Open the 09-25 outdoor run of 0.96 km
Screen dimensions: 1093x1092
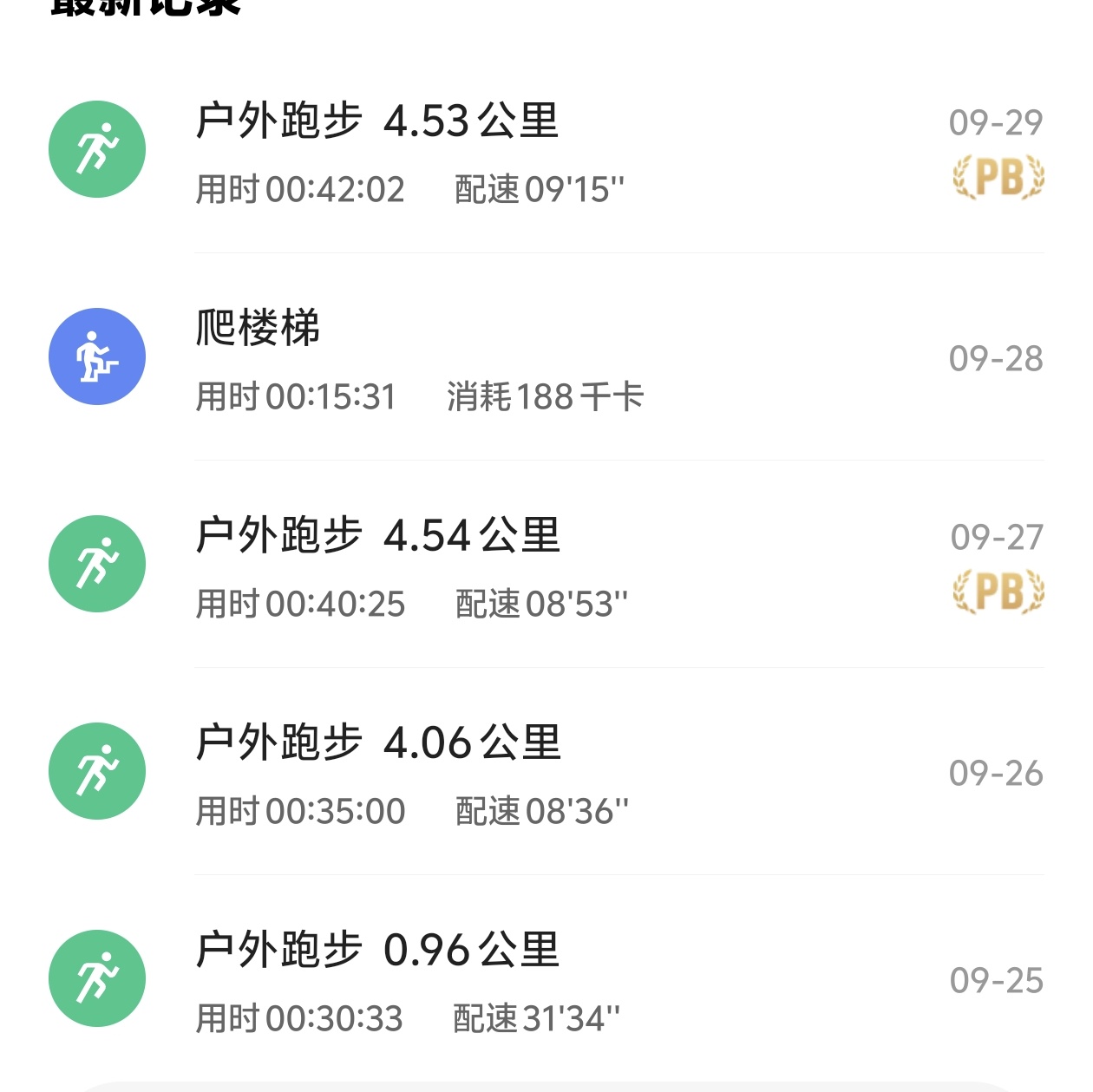click(x=546, y=980)
